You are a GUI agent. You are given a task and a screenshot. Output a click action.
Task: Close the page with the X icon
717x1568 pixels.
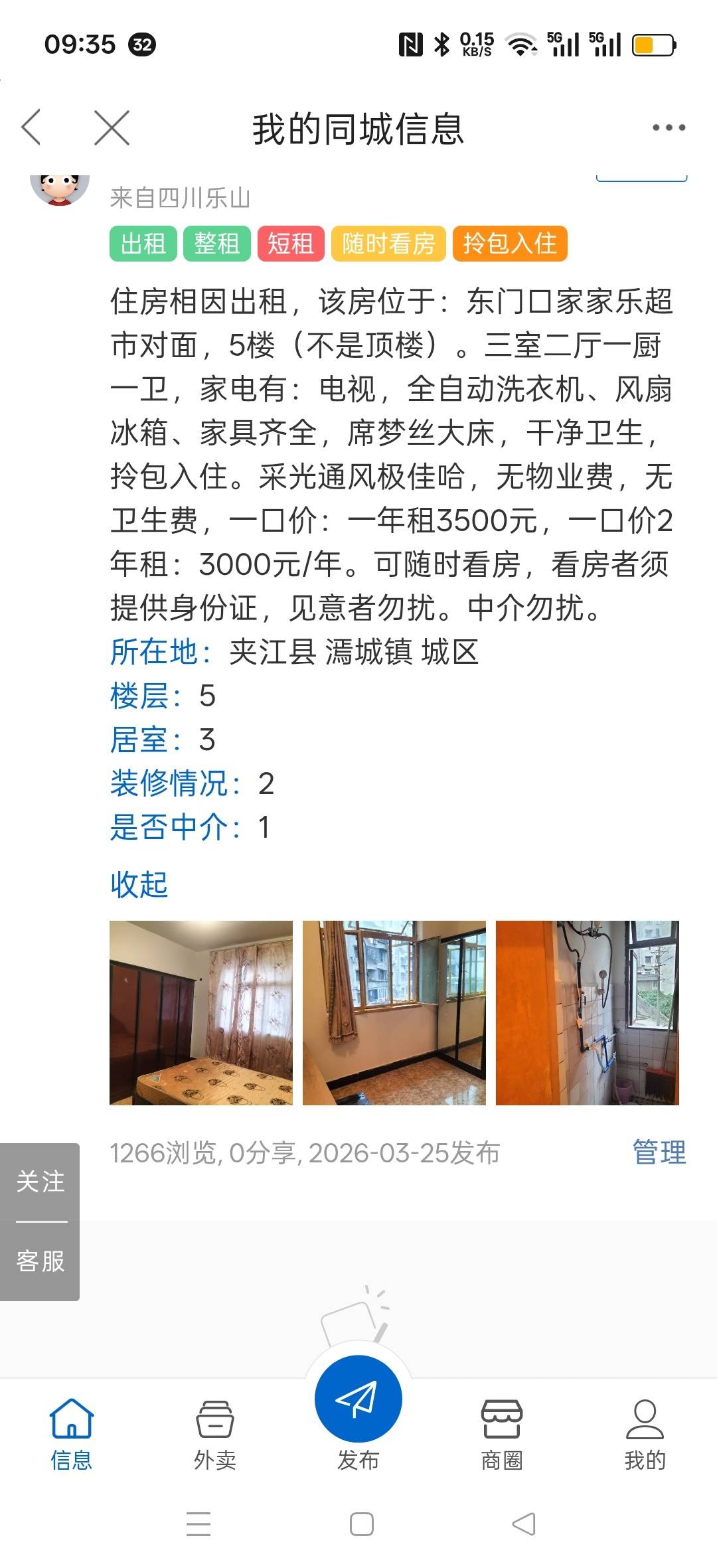coord(112,127)
